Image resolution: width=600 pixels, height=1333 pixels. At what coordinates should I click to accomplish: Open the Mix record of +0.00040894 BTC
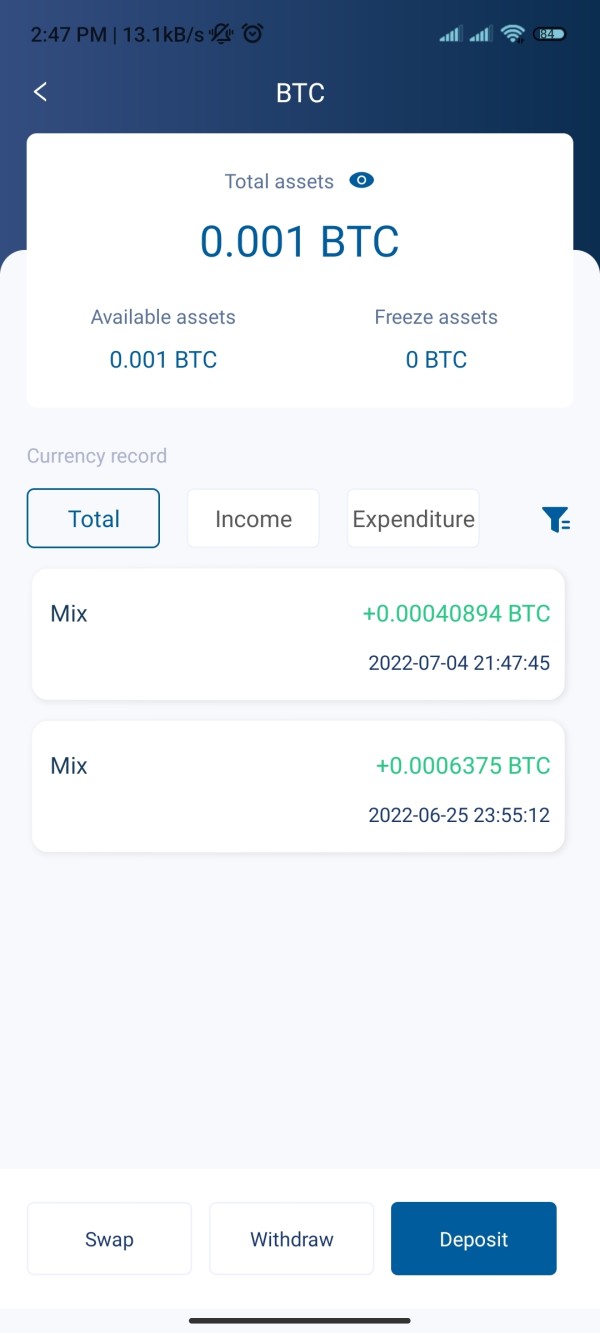click(298, 635)
